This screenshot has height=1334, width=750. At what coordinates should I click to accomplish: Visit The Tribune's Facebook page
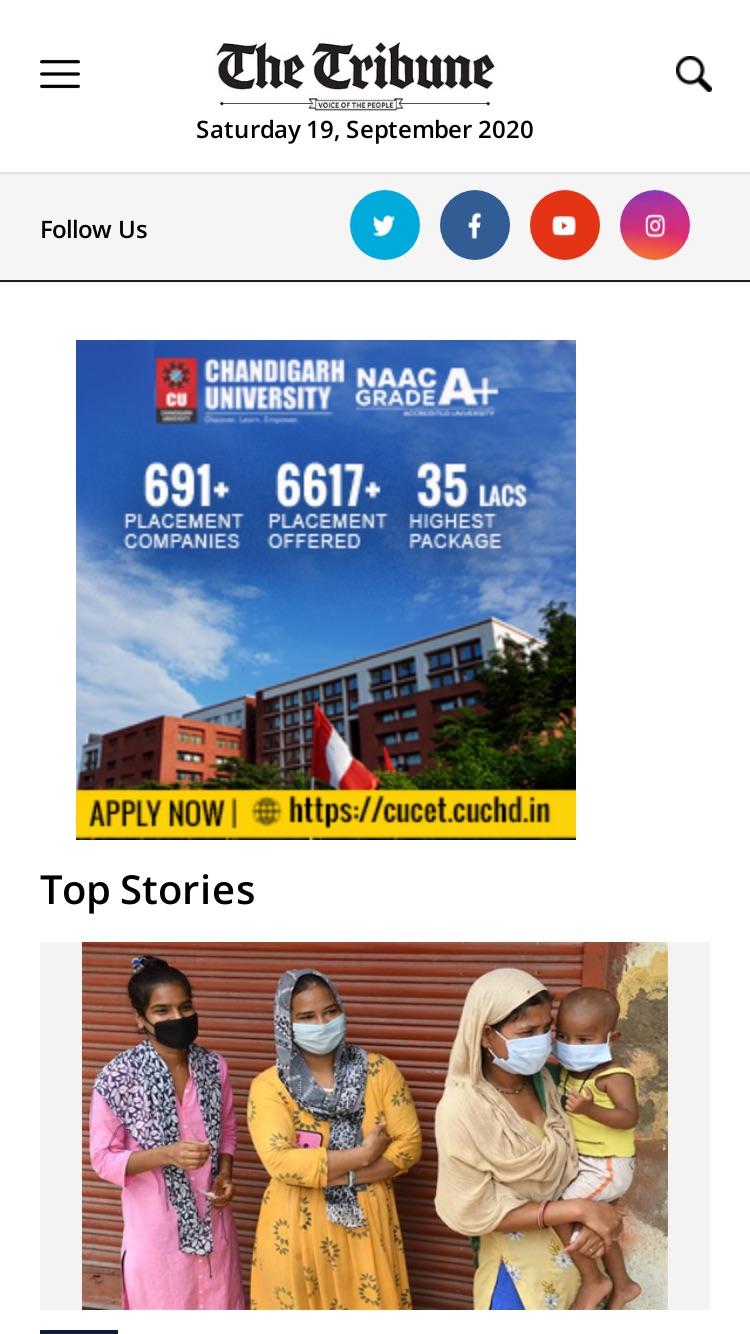coord(475,225)
